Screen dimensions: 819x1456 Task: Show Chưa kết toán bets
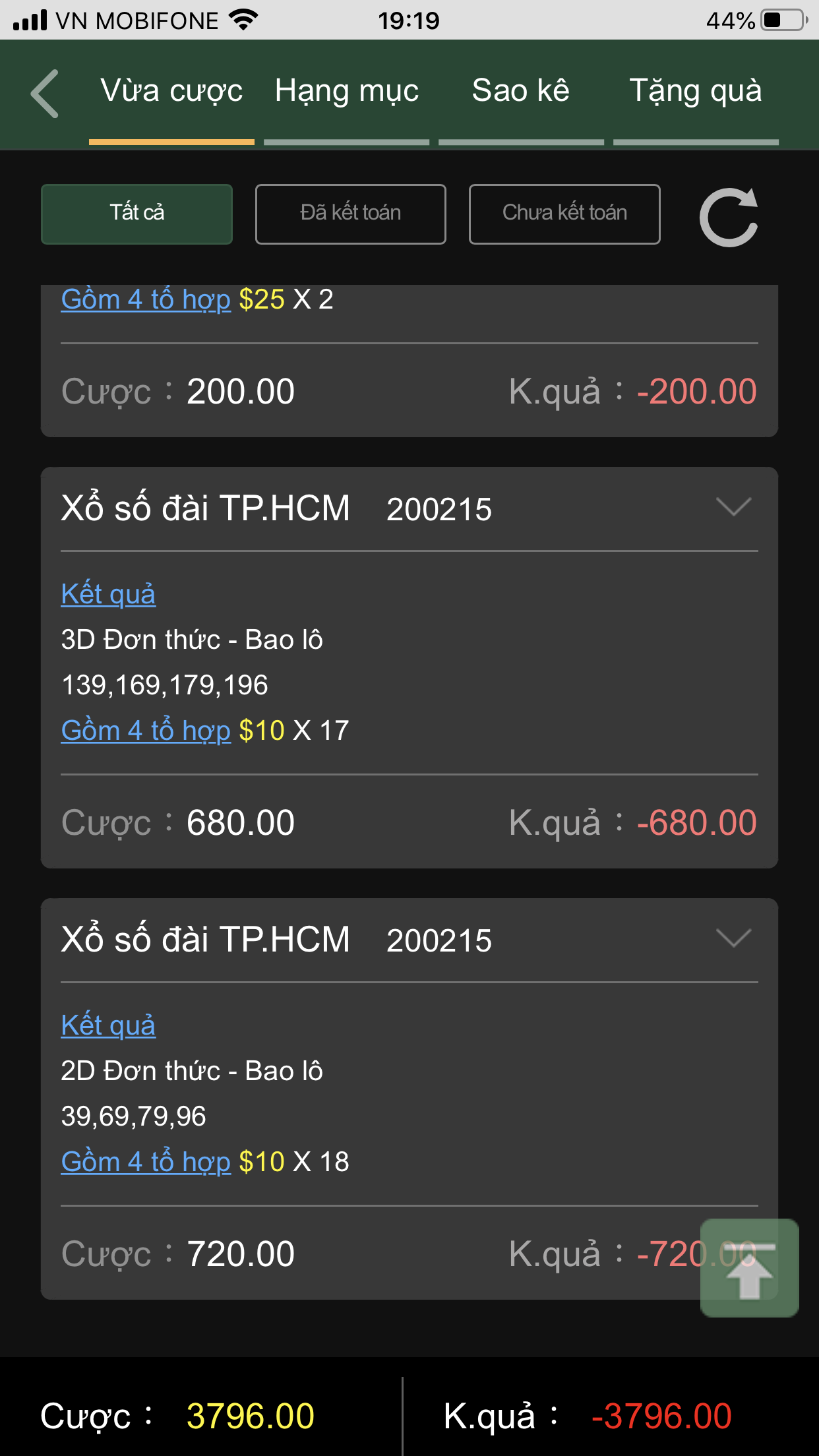coord(564,214)
